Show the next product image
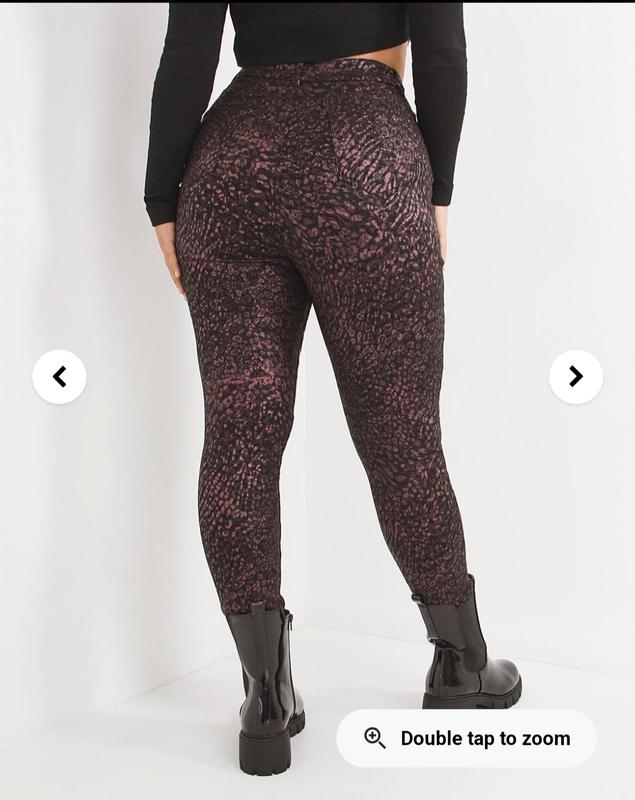635x800 pixels. pyautogui.click(x=576, y=377)
